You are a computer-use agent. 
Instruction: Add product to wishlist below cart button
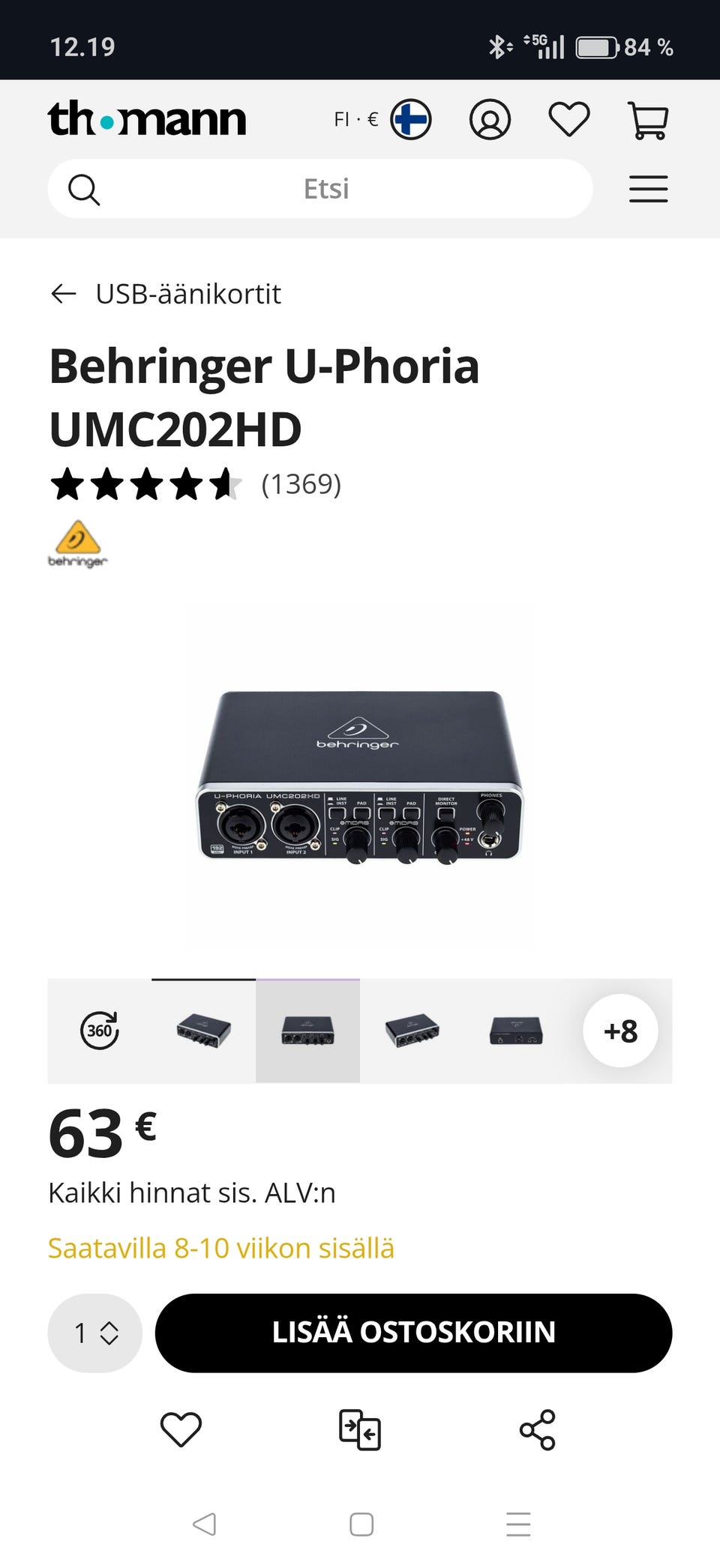tap(181, 1429)
